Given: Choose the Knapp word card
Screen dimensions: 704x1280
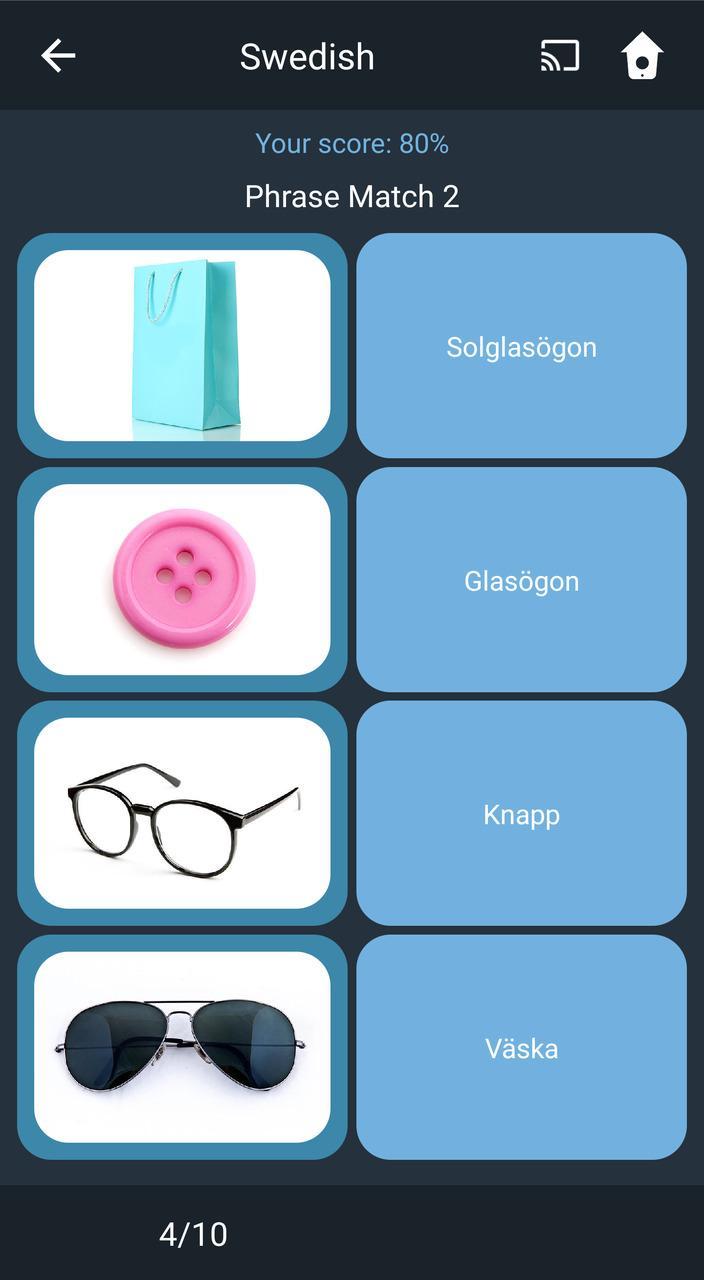Looking at the screenshot, I should pyautogui.click(x=521, y=813).
